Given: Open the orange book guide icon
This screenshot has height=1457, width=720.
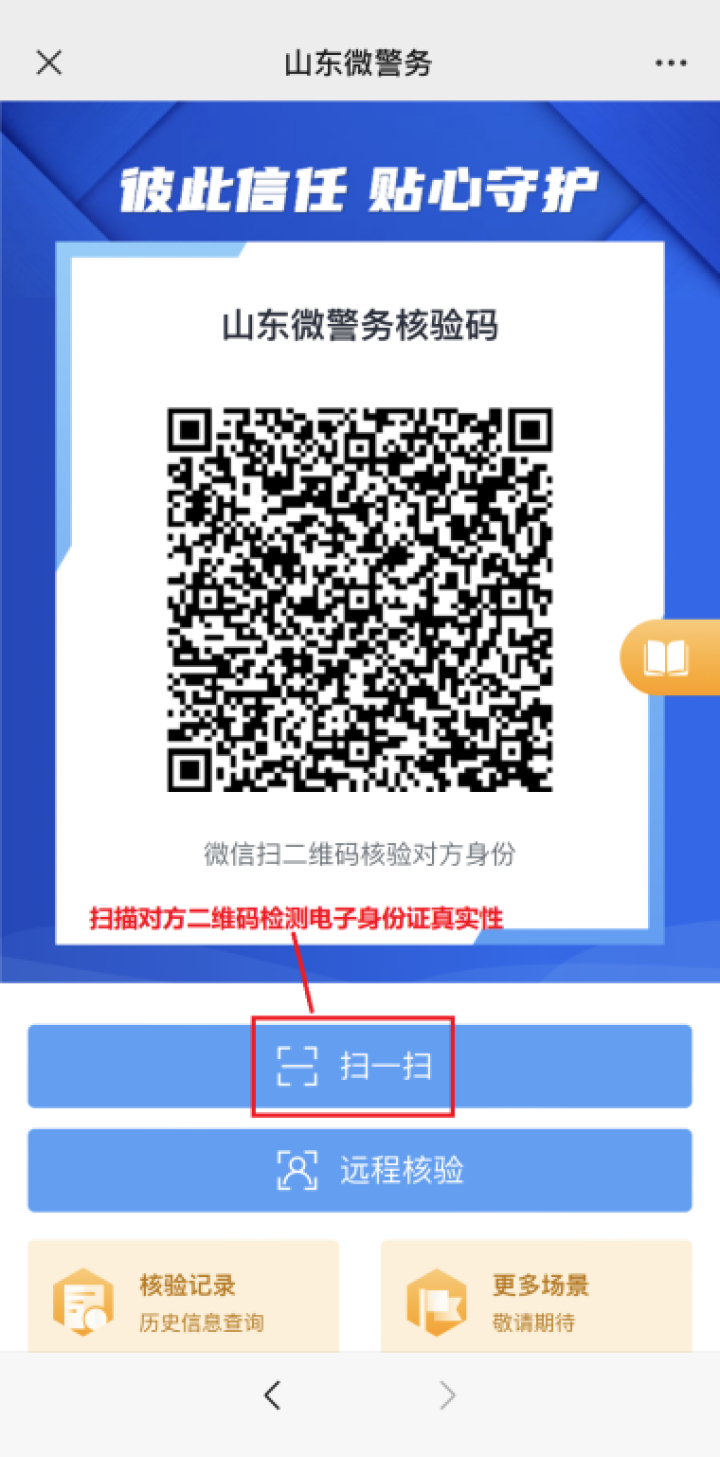Looking at the screenshot, I should [x=667, y=658].
